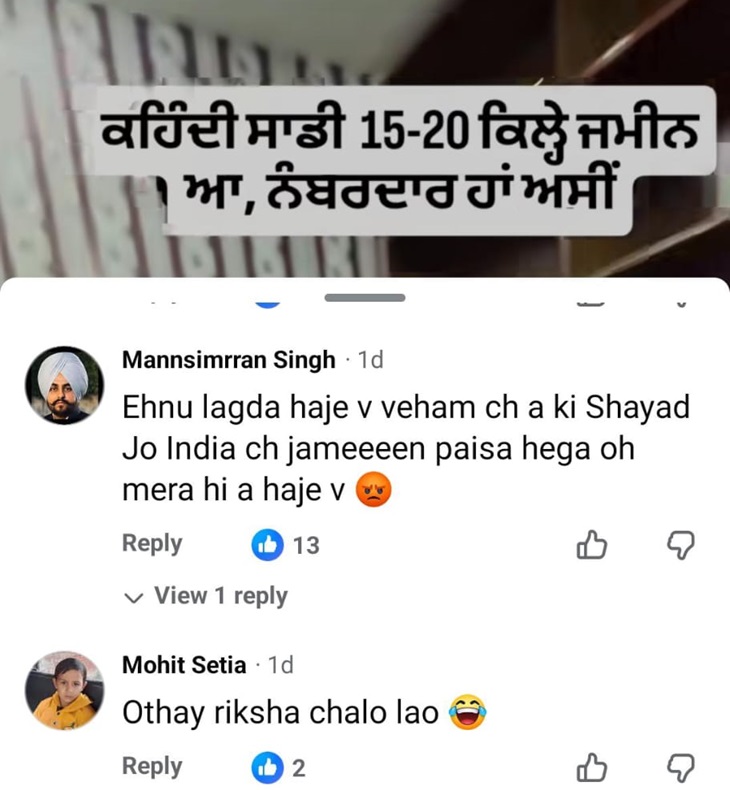
Task: Like Mohit Setia's comment with thumbs up
Action: pyautogui.click(x=591, y=767)
